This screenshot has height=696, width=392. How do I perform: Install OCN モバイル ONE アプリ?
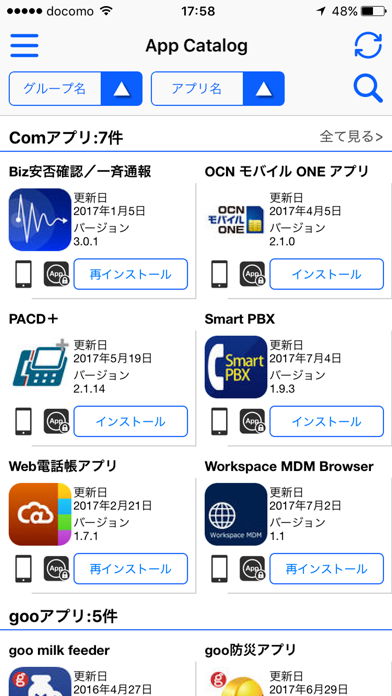tap(326, 274)
